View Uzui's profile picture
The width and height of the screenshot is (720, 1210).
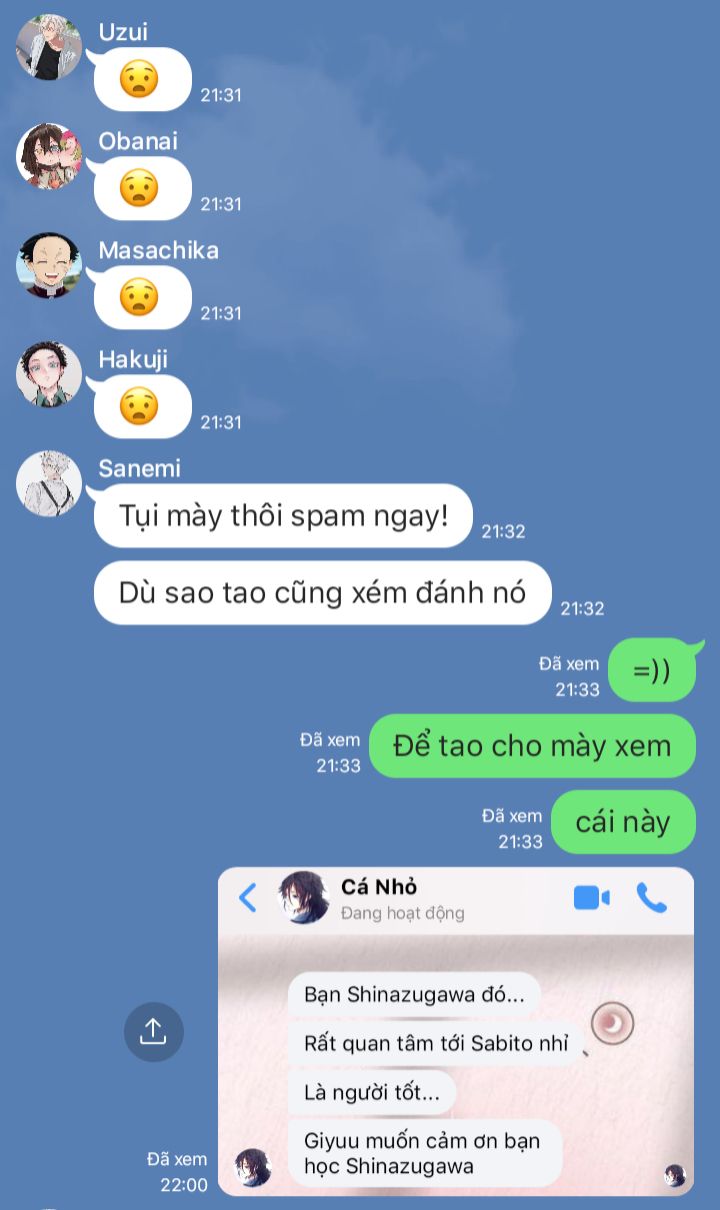(49, 47)
